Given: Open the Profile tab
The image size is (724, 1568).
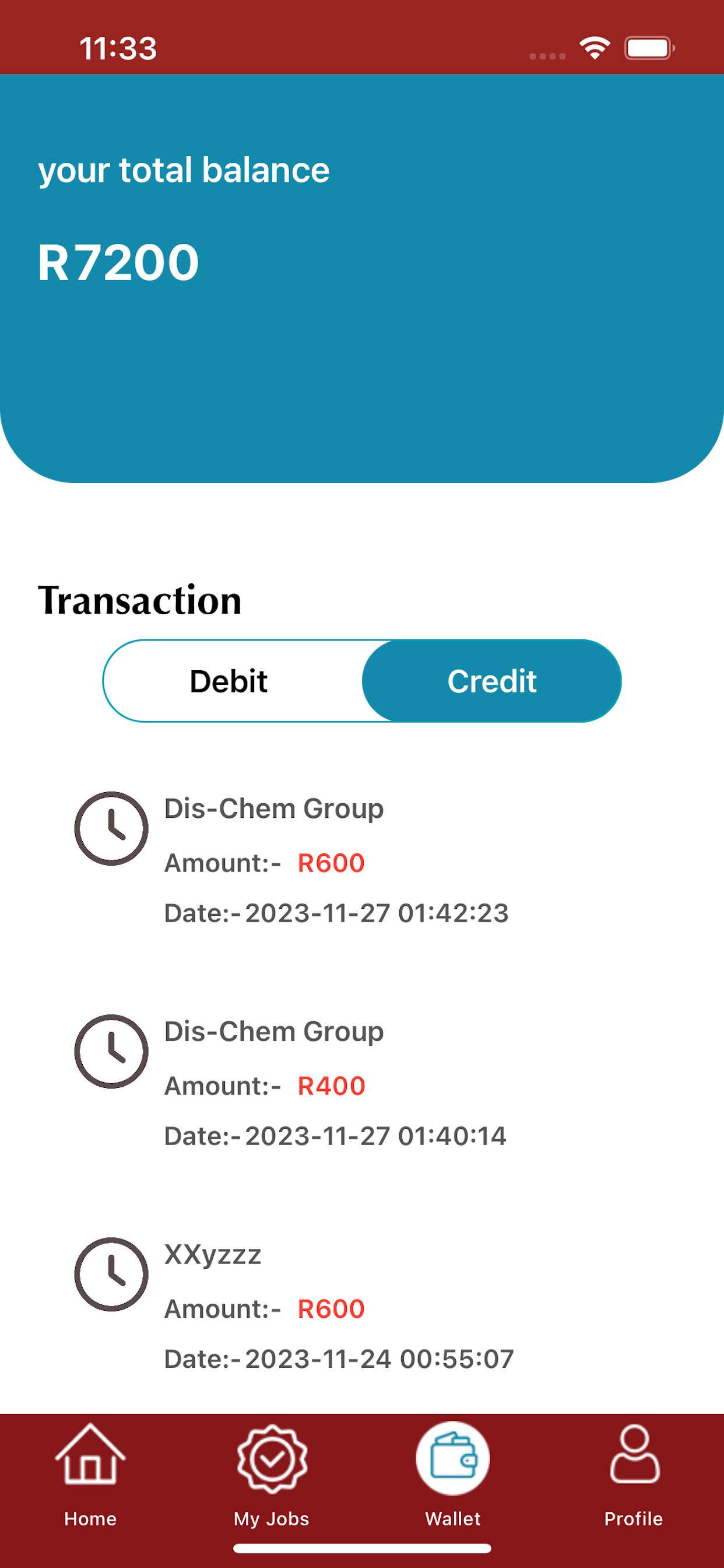Looking at the screenshot, I should [634, 1475].
